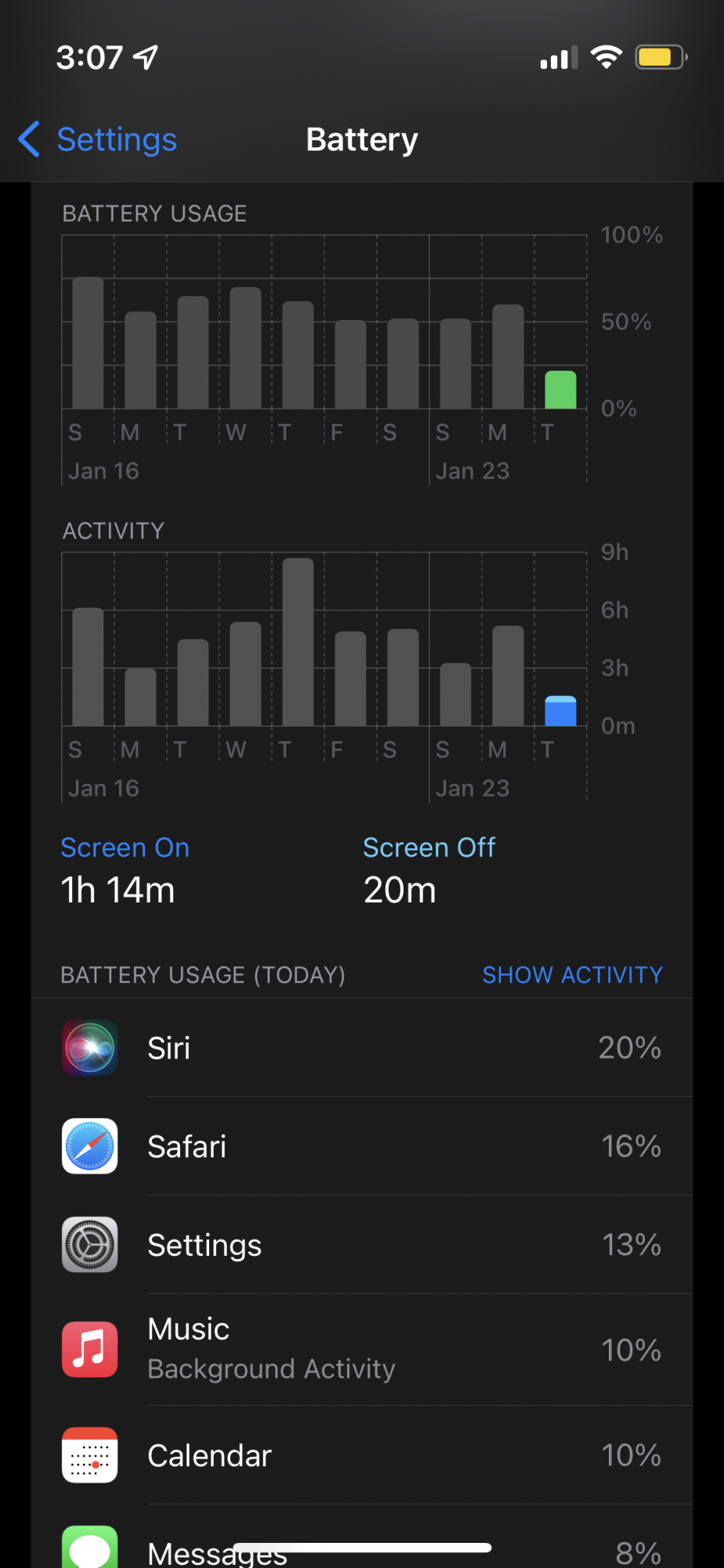Image resolution: width=724 pixels, height=1568 pixels.
Task: Select today's green battery usage bar
Action: click(560, 390)
